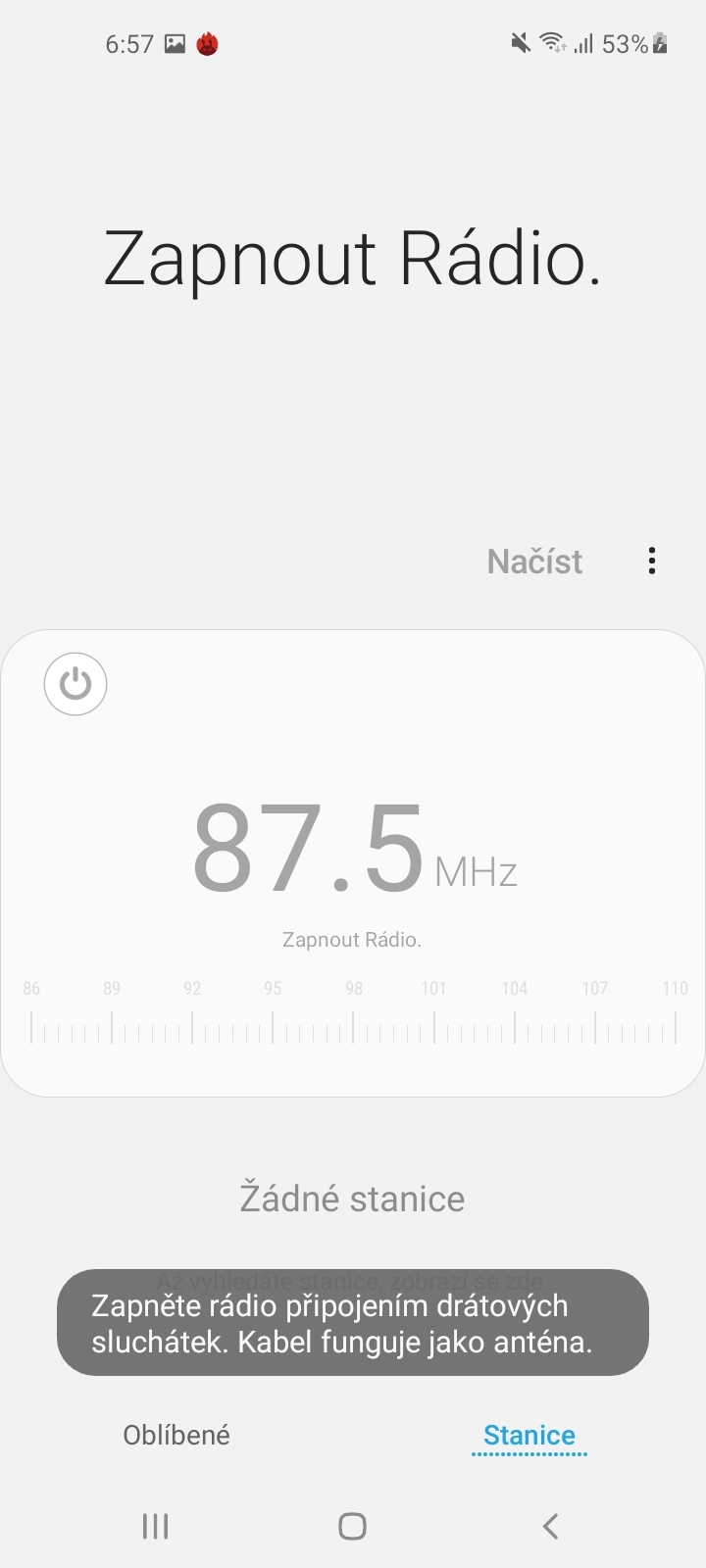Tap the Žádné stanice text

353,1197
